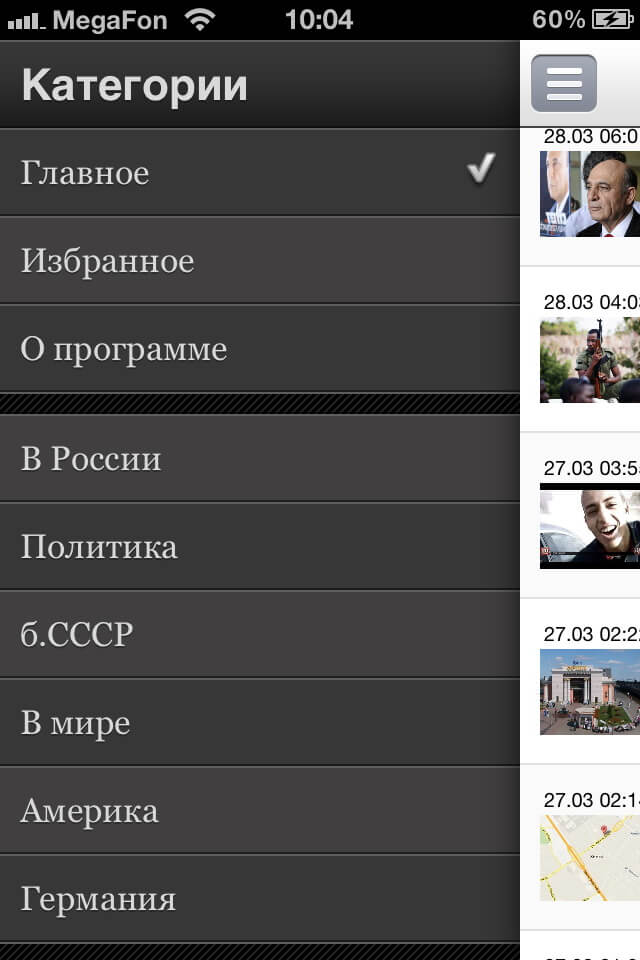Choose the В России category
This screenshot has height=960, width=640.
click(x=258, y=459)
